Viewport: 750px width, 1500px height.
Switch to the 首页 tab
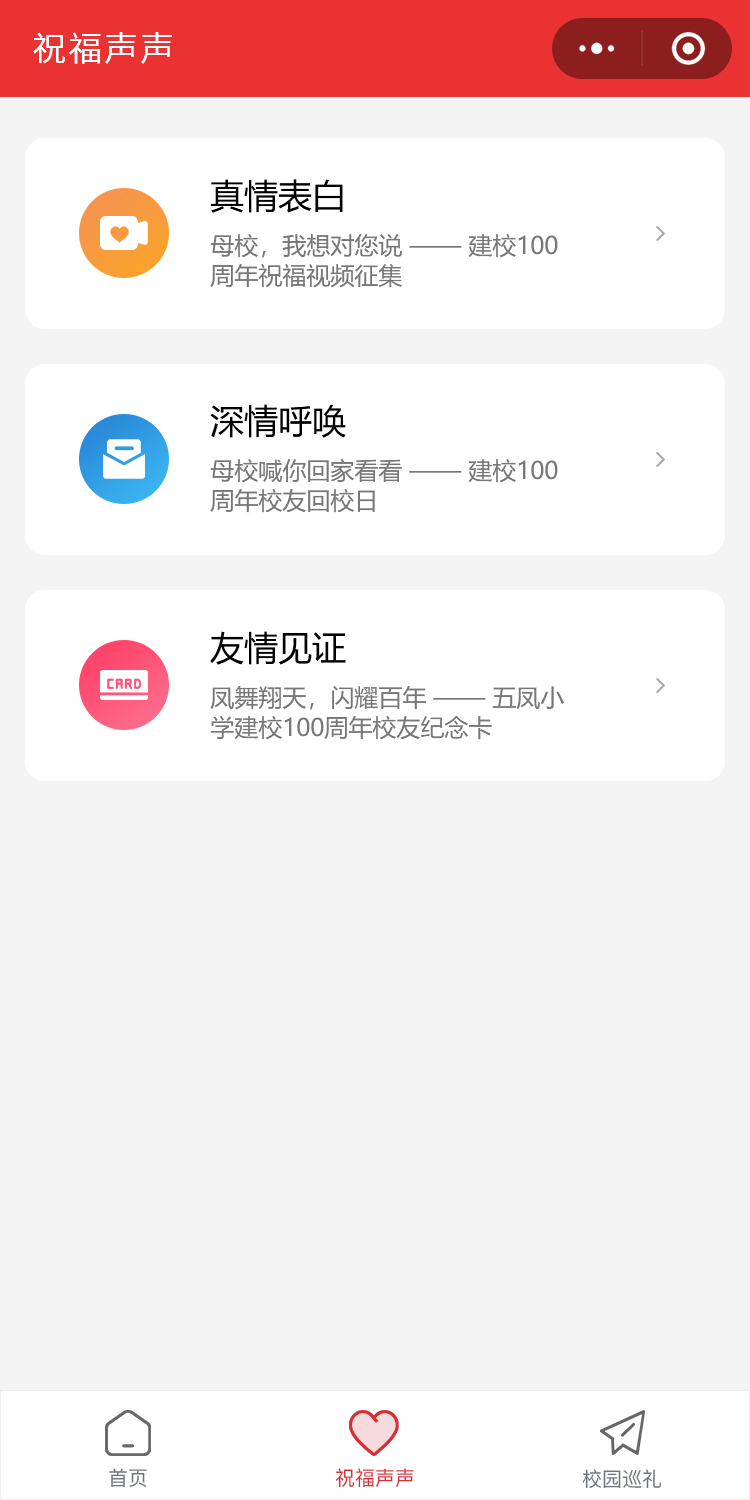pos(128,1446)
